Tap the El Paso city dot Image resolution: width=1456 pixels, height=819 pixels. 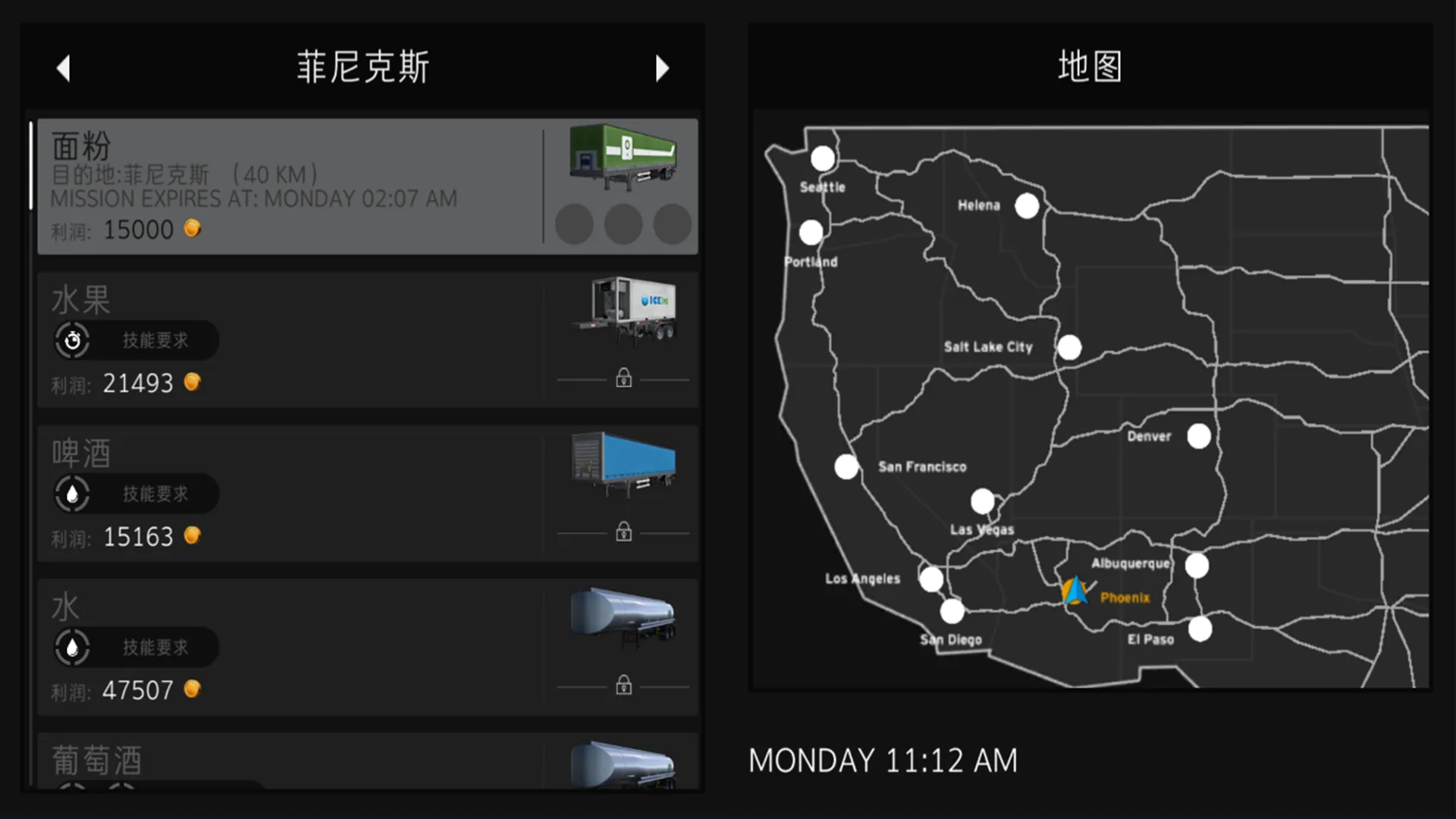pos(1200,629)
